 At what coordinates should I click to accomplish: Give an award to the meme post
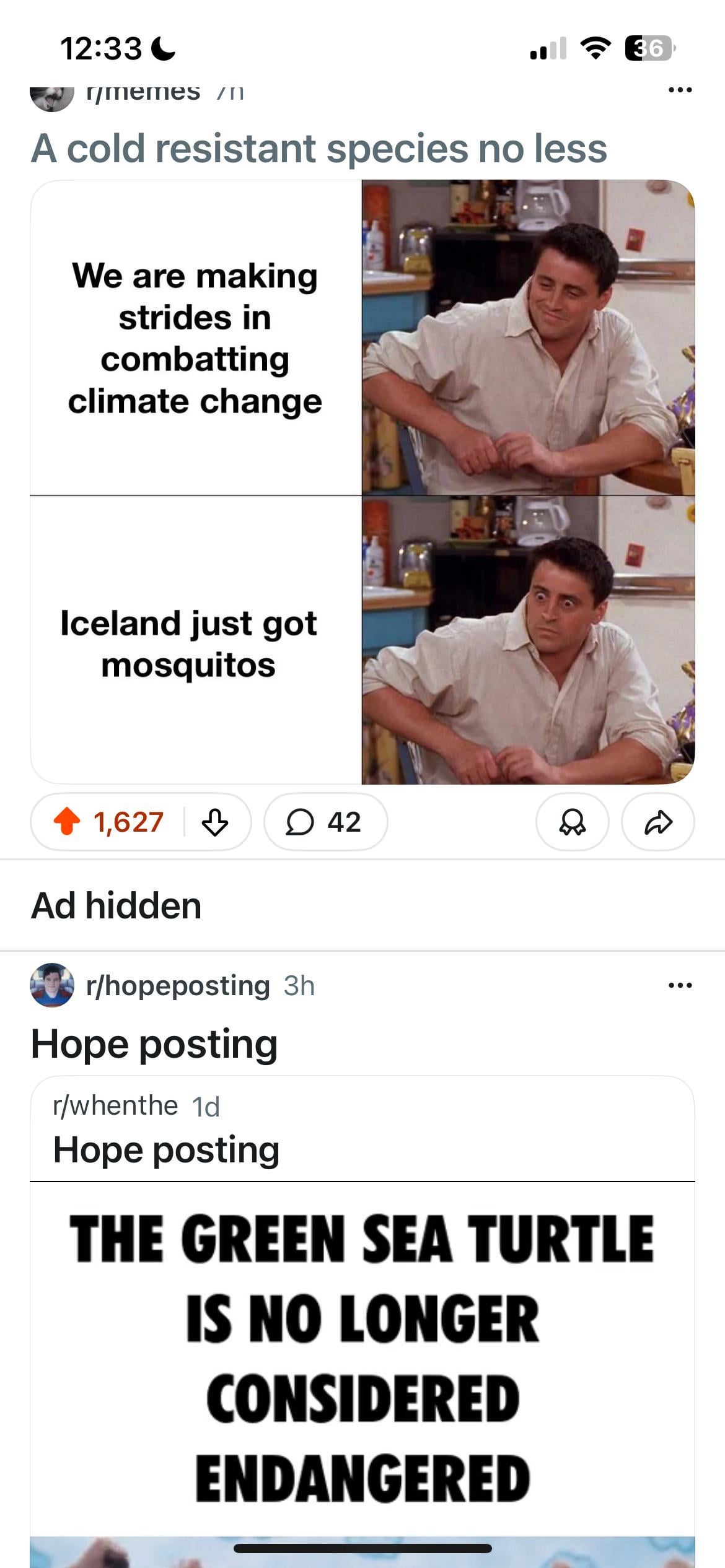[x=572, y=822]
